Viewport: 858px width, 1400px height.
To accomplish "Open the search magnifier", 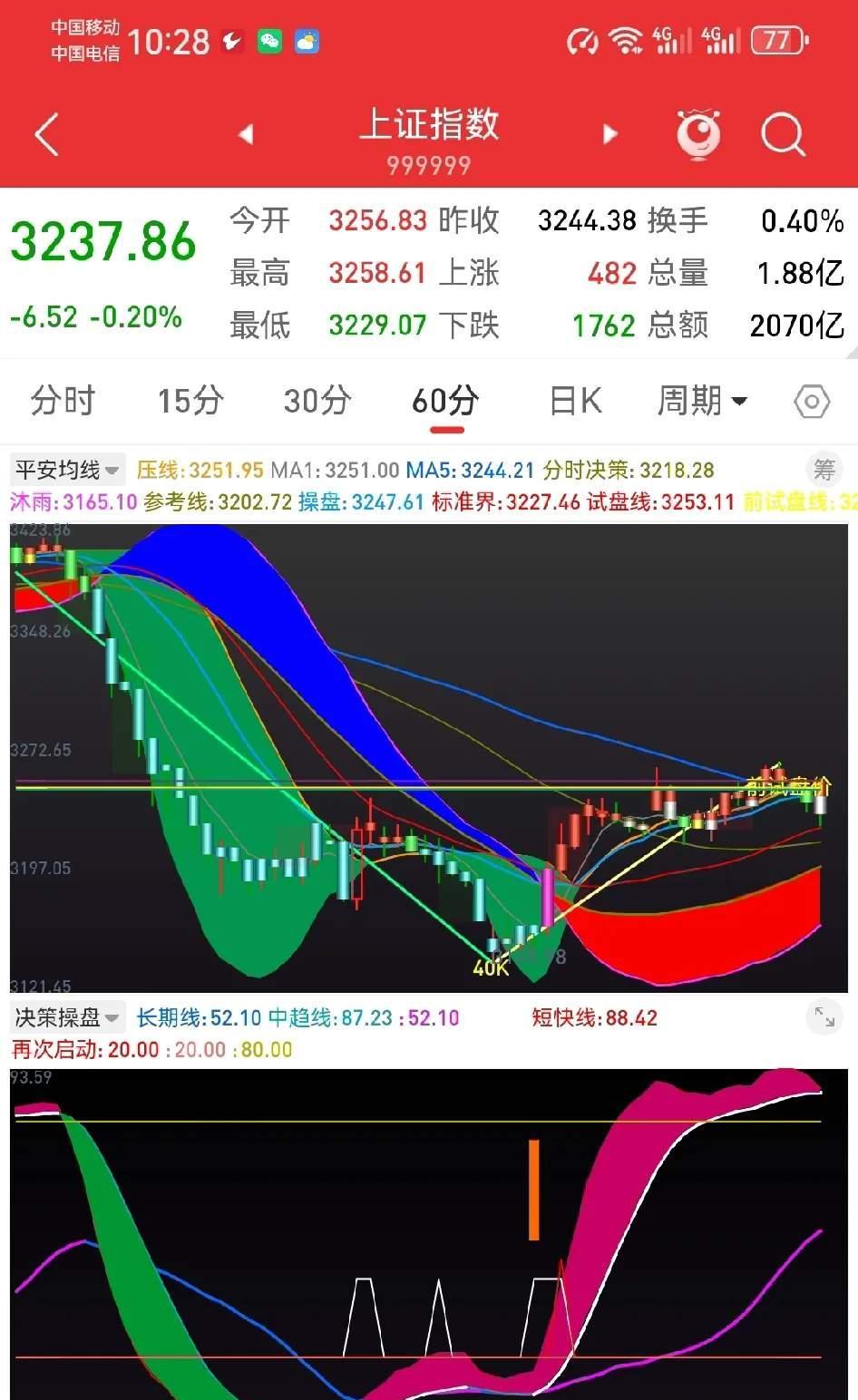I will tap(783, 135).
